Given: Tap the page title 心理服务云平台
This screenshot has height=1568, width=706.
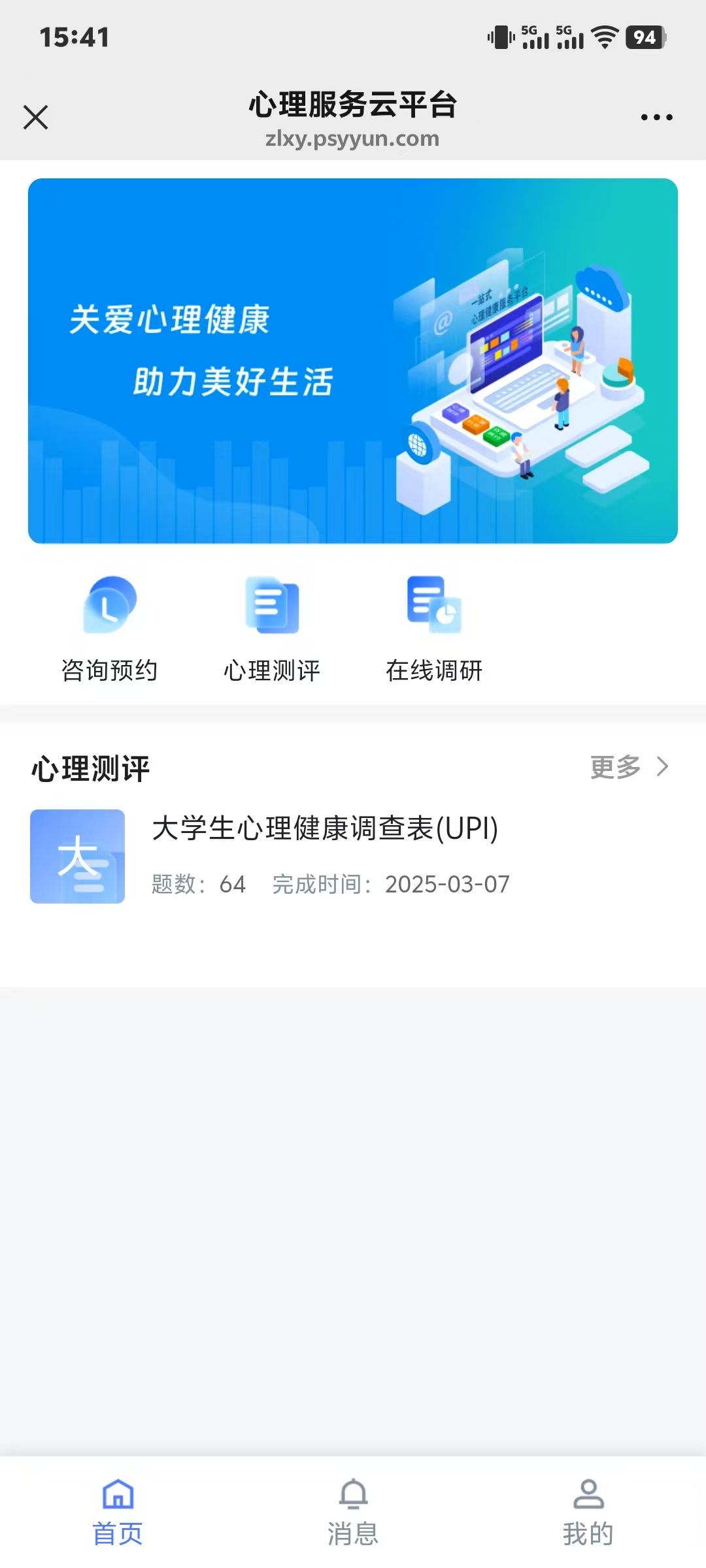Looking at the screenshot, I should click(353, 105).
